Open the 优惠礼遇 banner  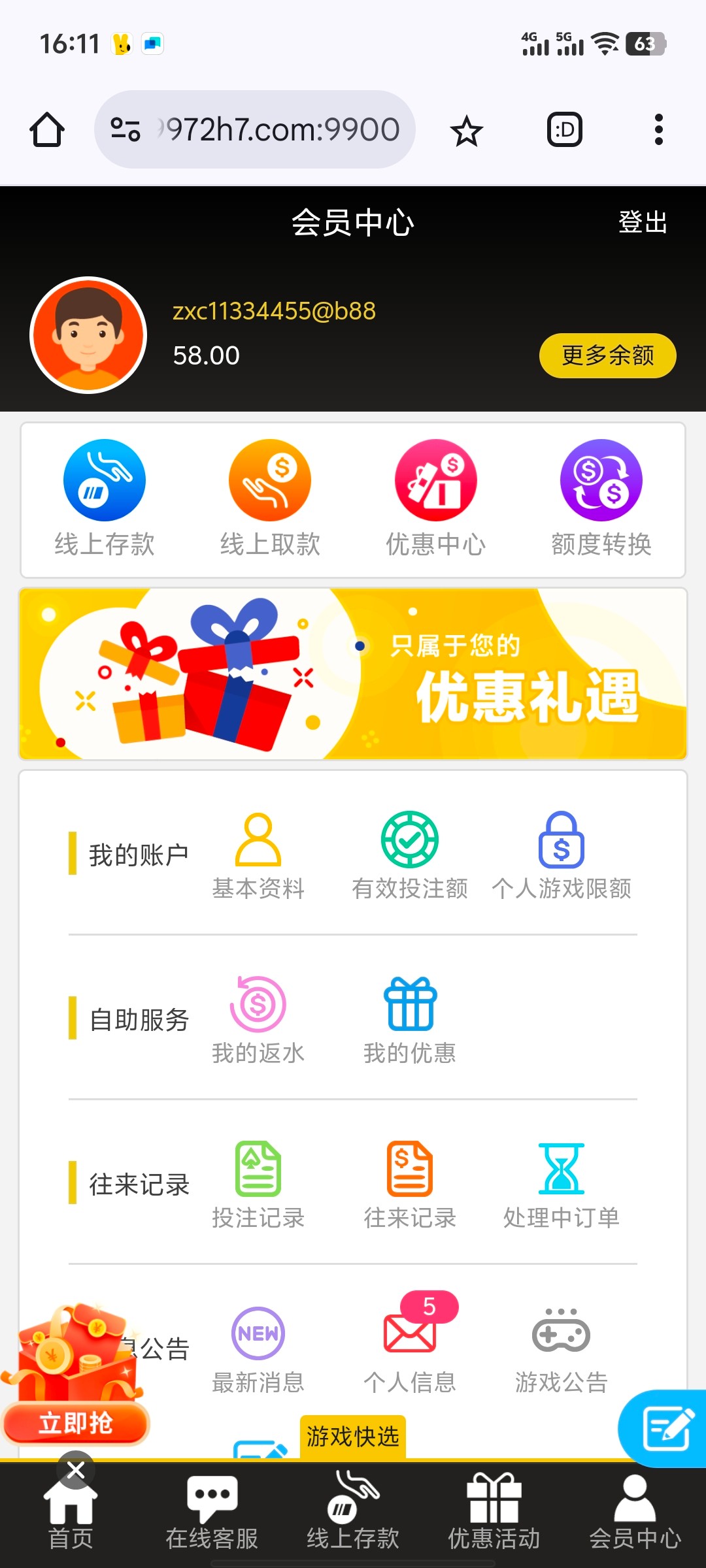pyautogui.click(x=353, y=674)
